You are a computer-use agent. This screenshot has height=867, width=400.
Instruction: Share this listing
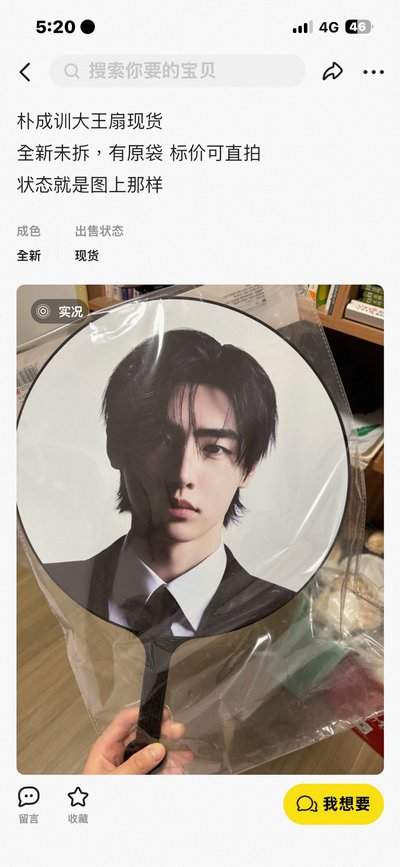pos(333,71)
